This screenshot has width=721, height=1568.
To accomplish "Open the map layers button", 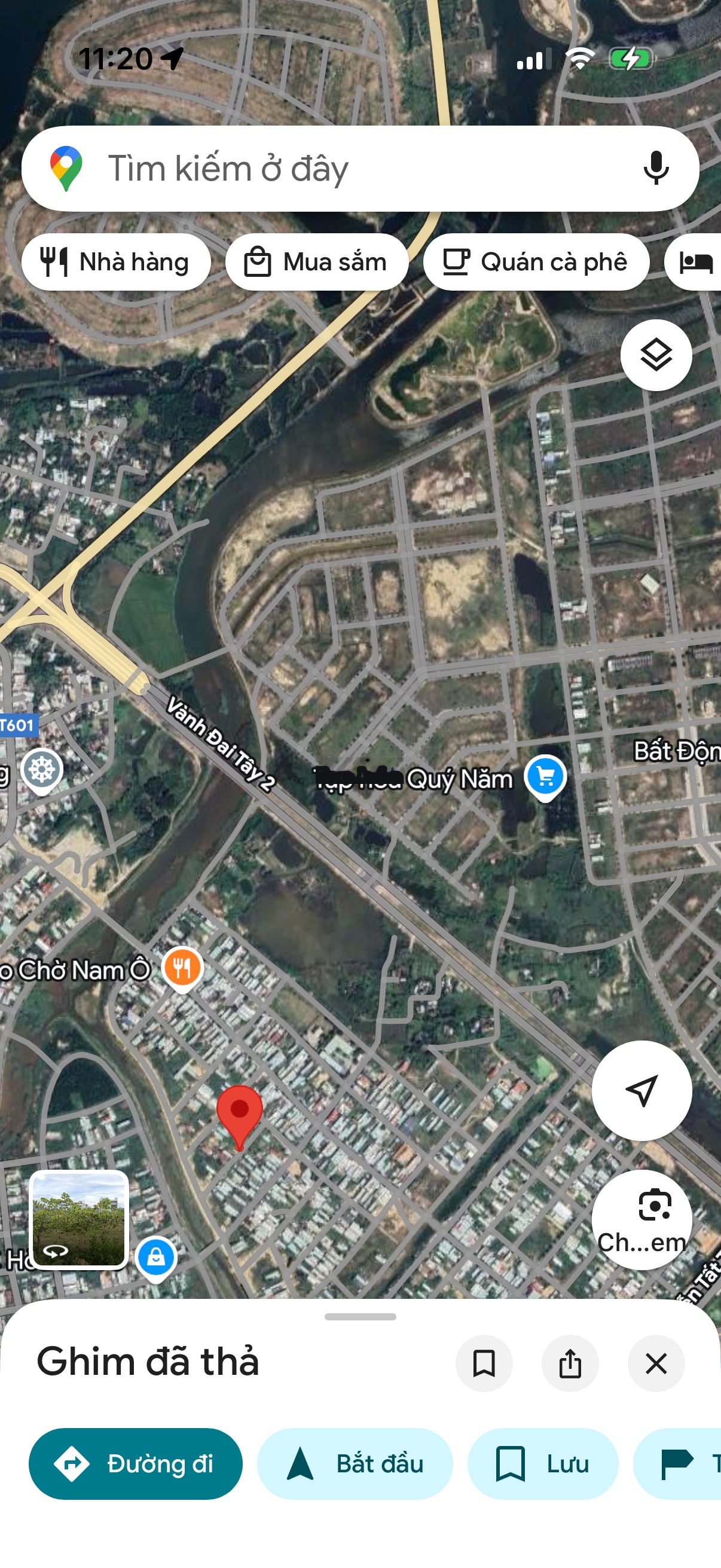I will (655, 355).
